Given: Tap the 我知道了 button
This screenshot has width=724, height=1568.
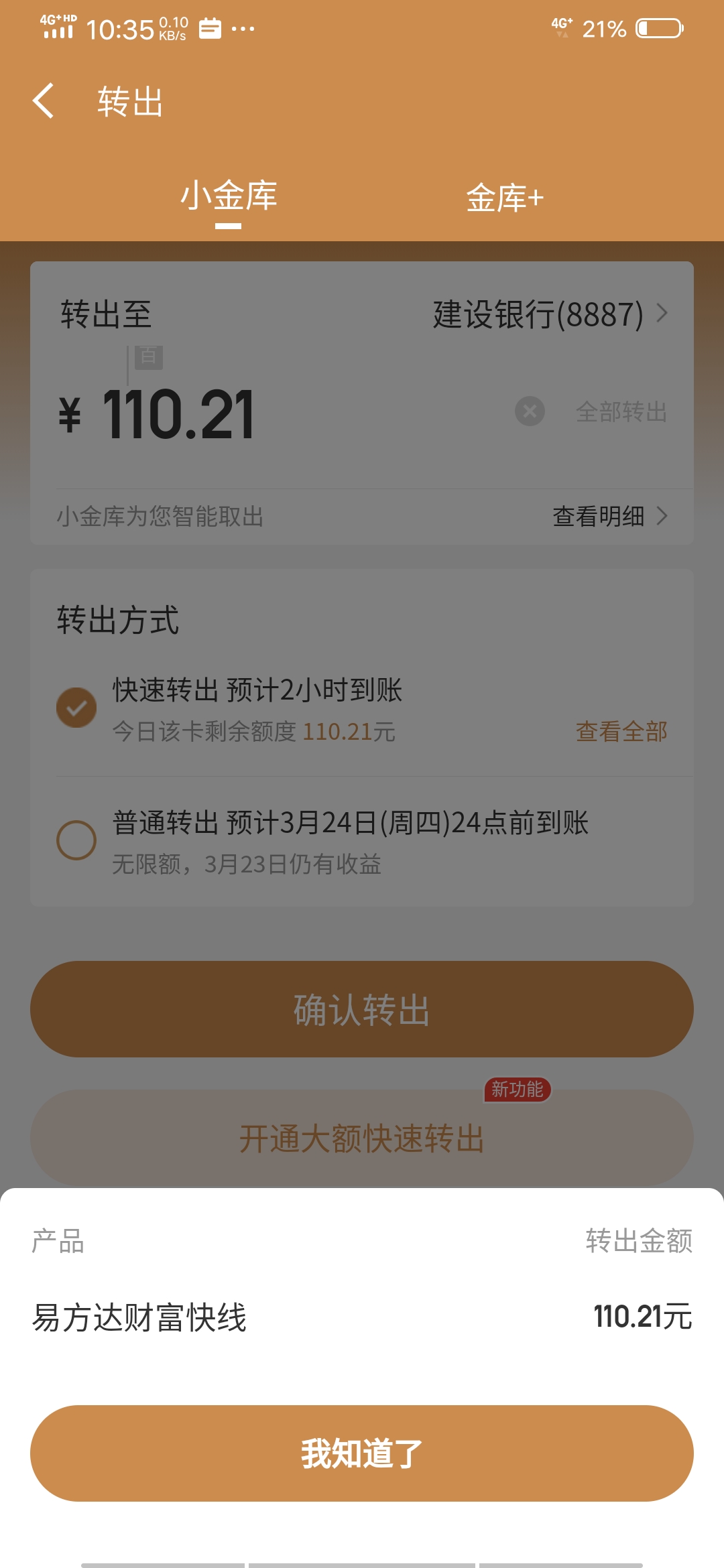Looking at the screenshot, I should (362, 1453).
